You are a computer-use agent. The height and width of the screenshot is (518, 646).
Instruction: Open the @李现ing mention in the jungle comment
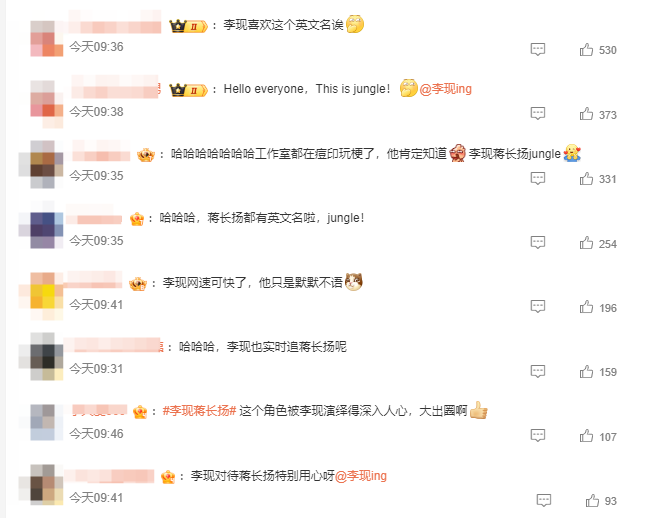point(445,89)
